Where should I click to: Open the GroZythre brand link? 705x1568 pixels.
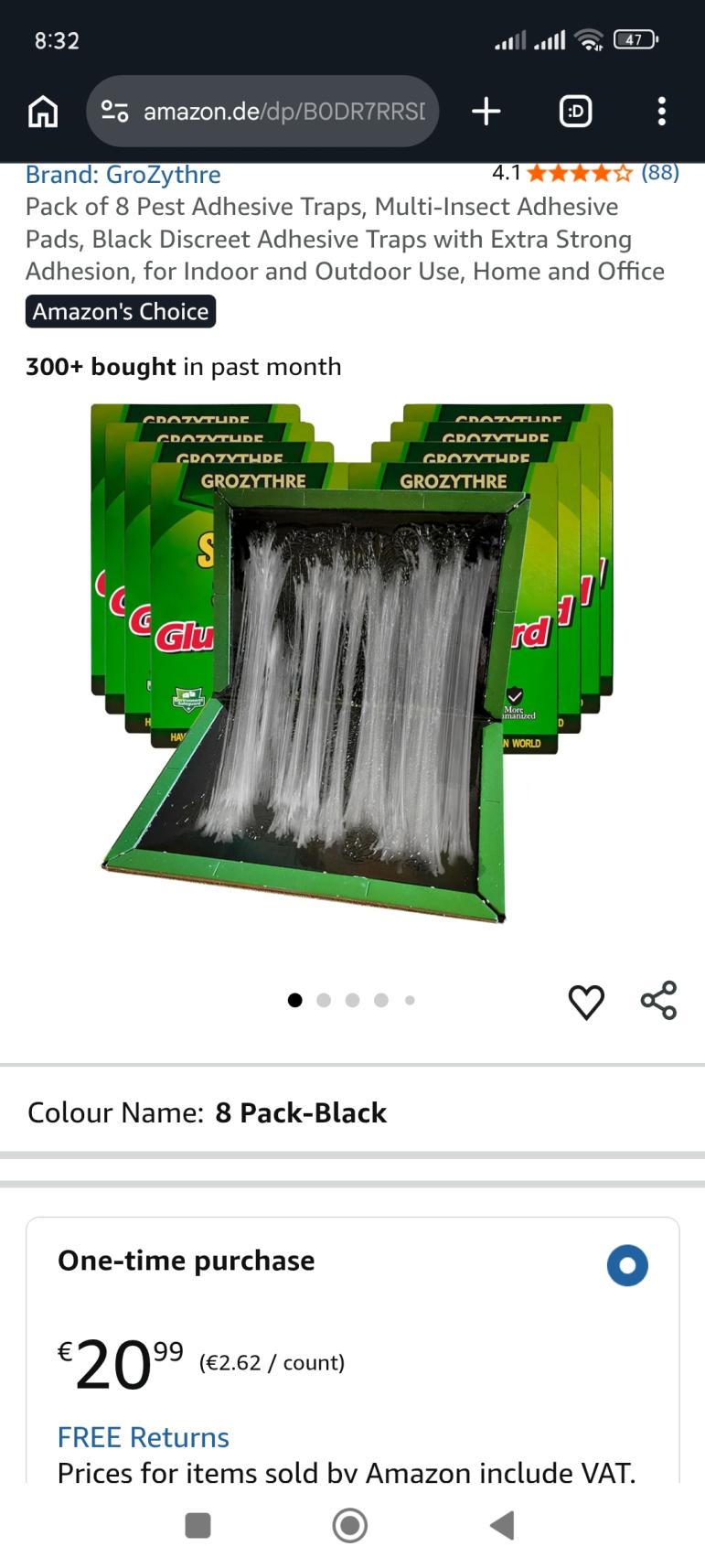tap(123, 174)
